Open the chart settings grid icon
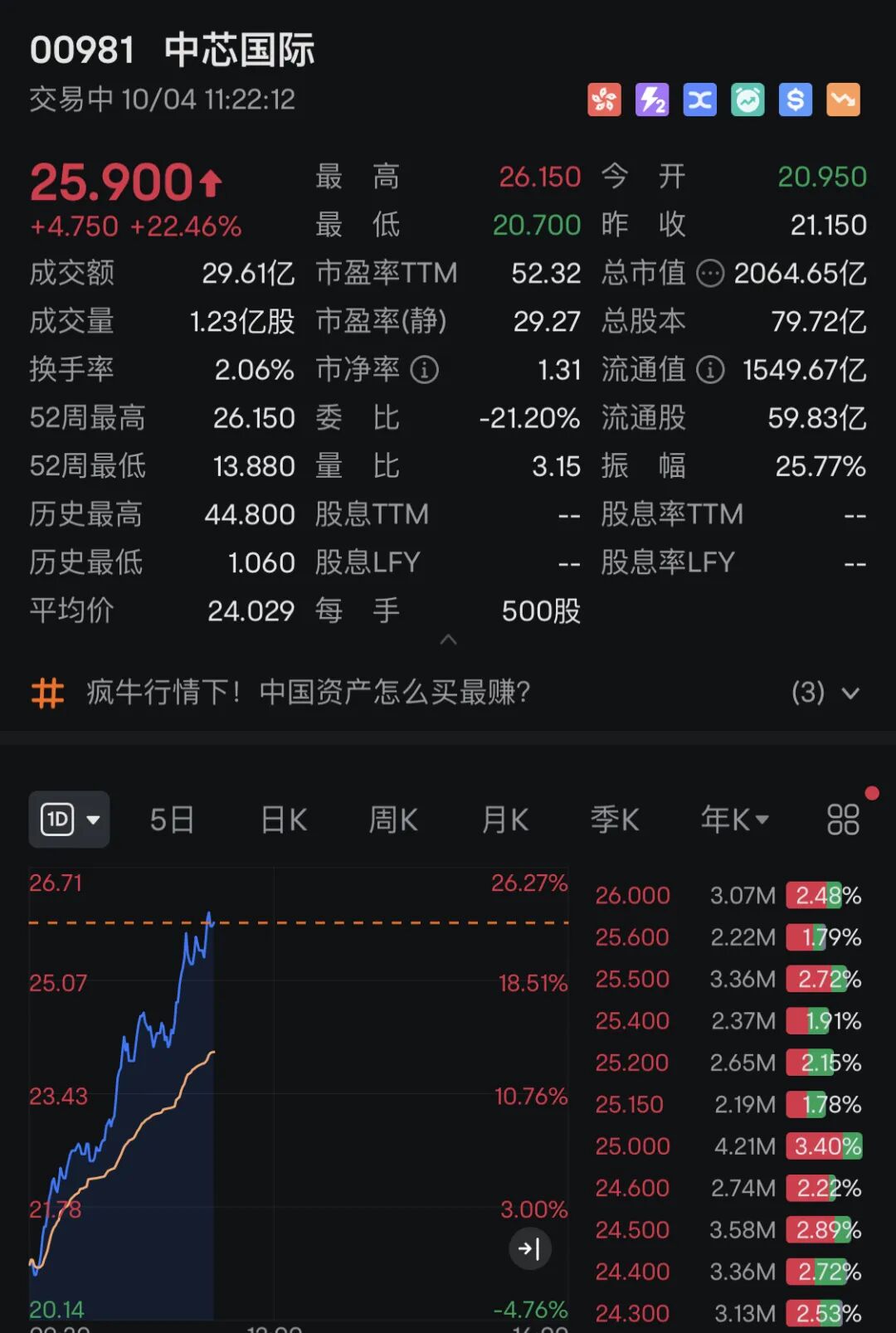Image resolution: width=896 pixels, height=1333 pixels. click(x=843, y=820)
